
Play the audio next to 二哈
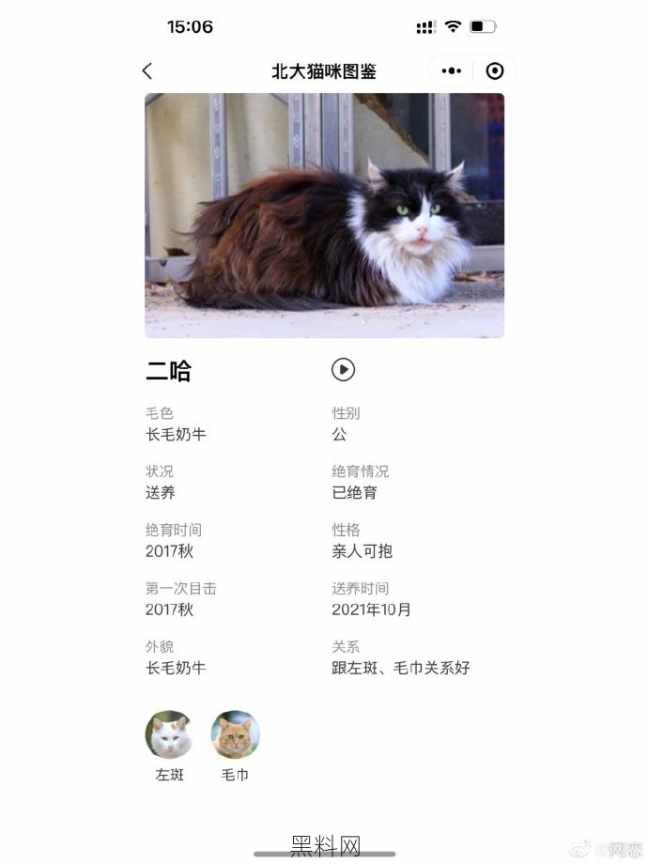pos(343,370)
